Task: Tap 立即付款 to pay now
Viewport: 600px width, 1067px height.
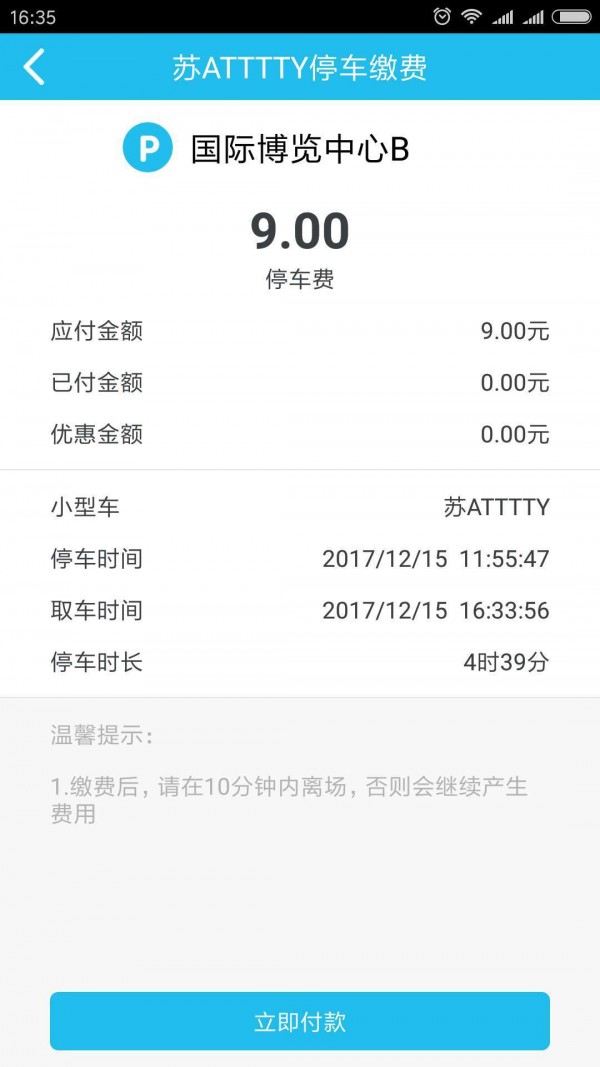Action: 300,1021
